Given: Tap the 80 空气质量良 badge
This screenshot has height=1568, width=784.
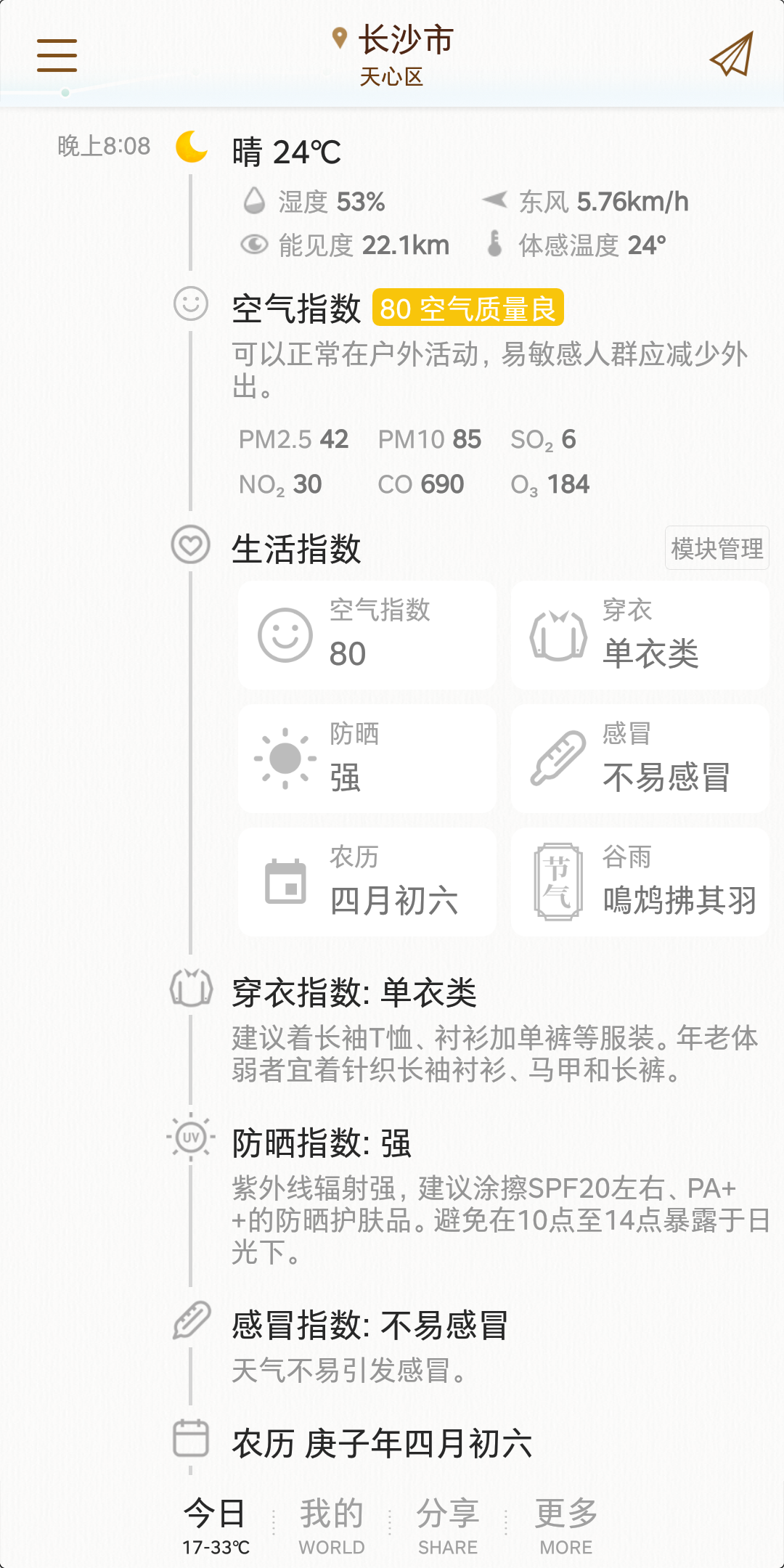Looking at the screenshot, I should (x=467, y=309).
